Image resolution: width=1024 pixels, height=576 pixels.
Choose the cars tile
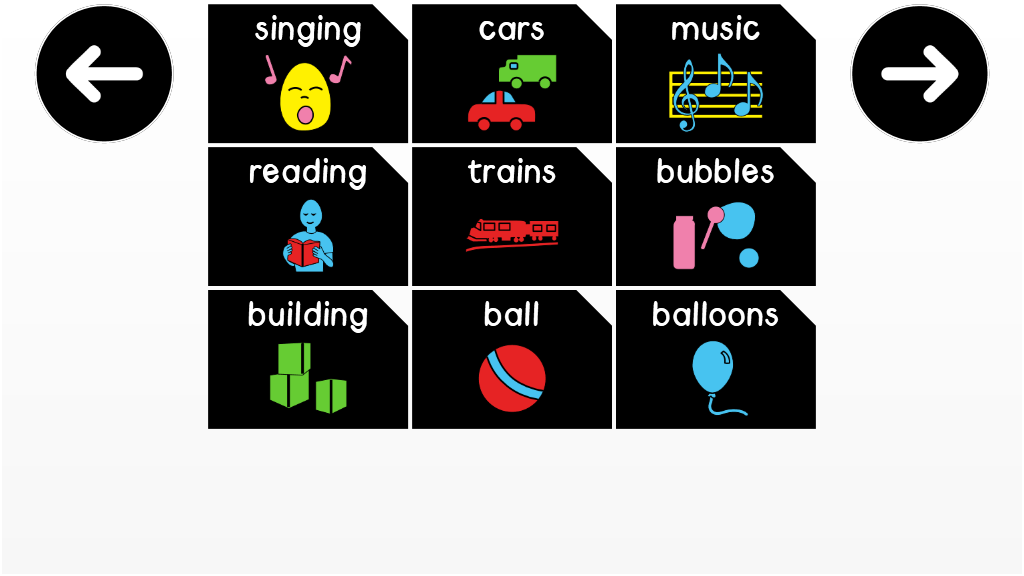(x=511, y=74)
